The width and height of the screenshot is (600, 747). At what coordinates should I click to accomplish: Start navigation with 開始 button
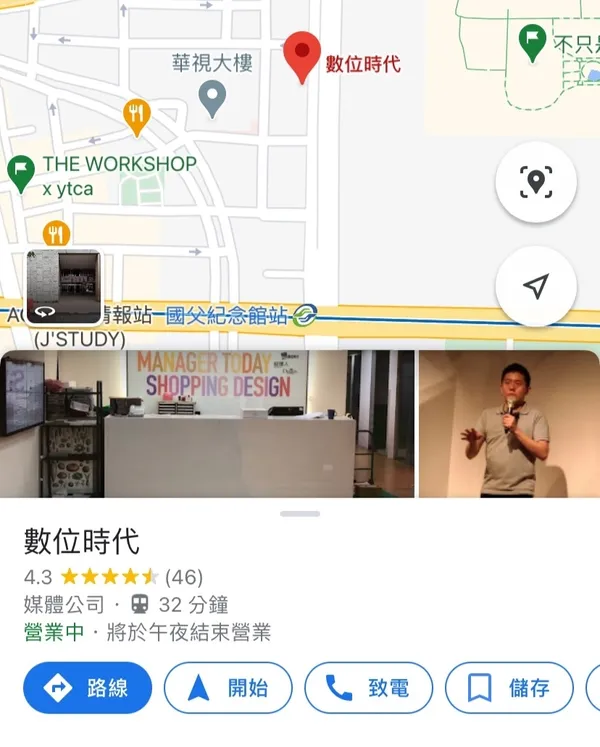228,688
